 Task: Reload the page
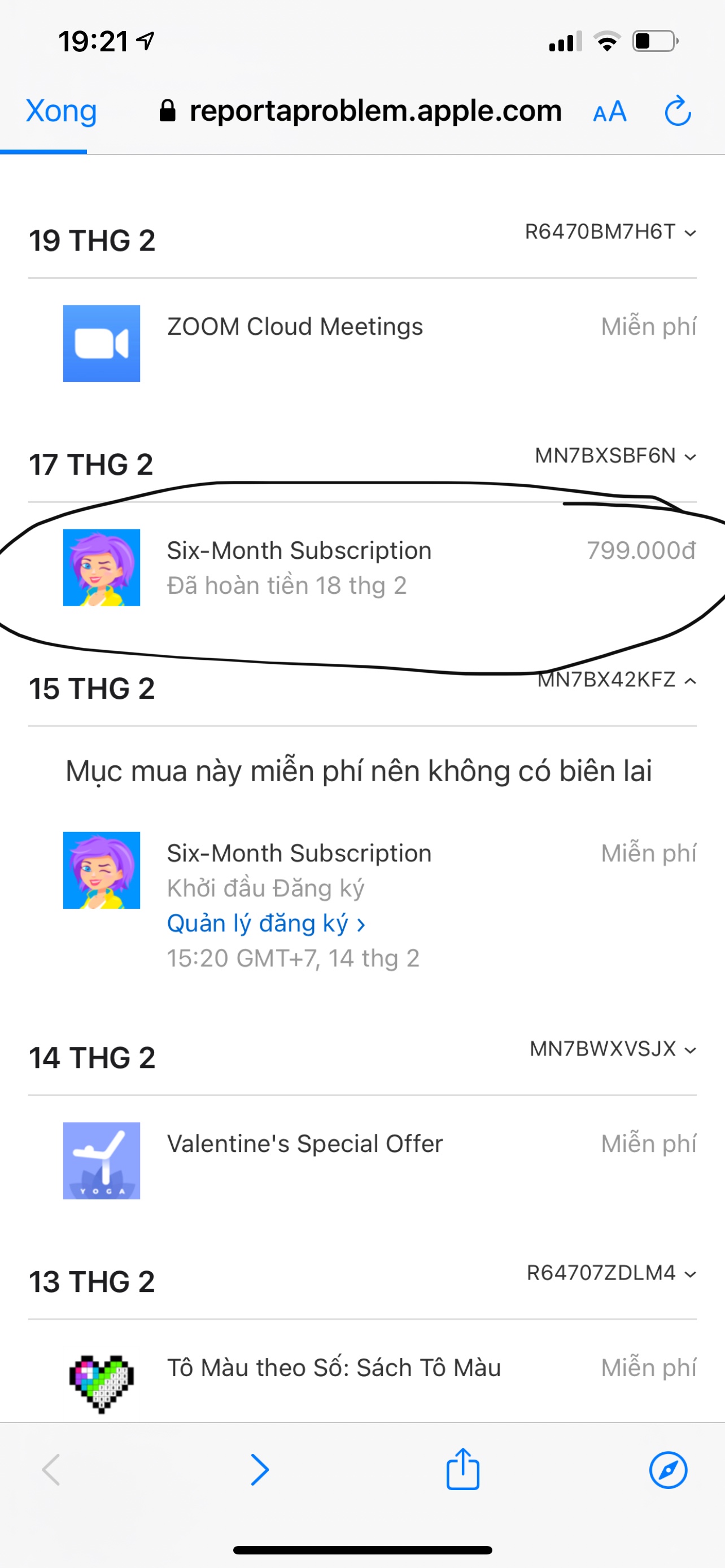(677, 111)
